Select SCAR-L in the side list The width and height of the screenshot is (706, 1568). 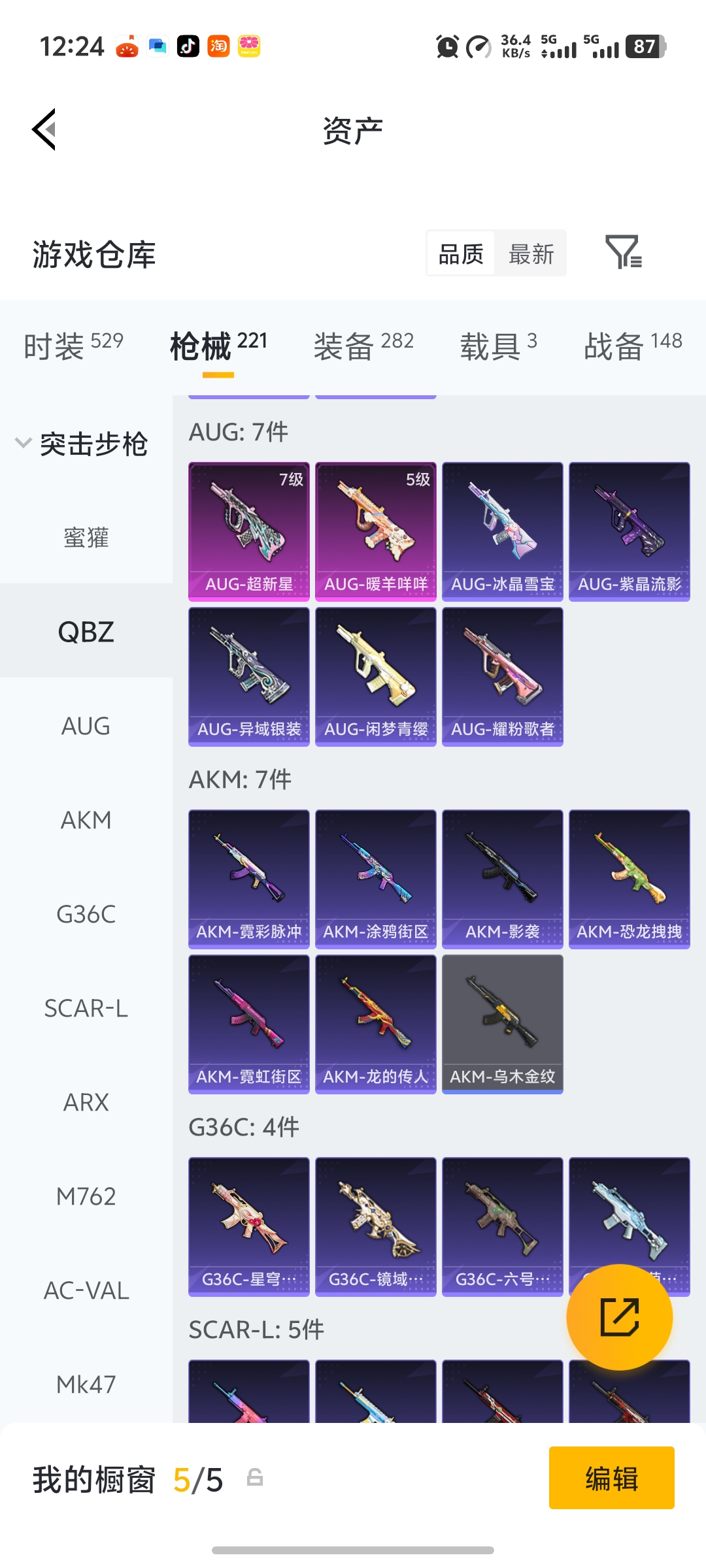86,1008
